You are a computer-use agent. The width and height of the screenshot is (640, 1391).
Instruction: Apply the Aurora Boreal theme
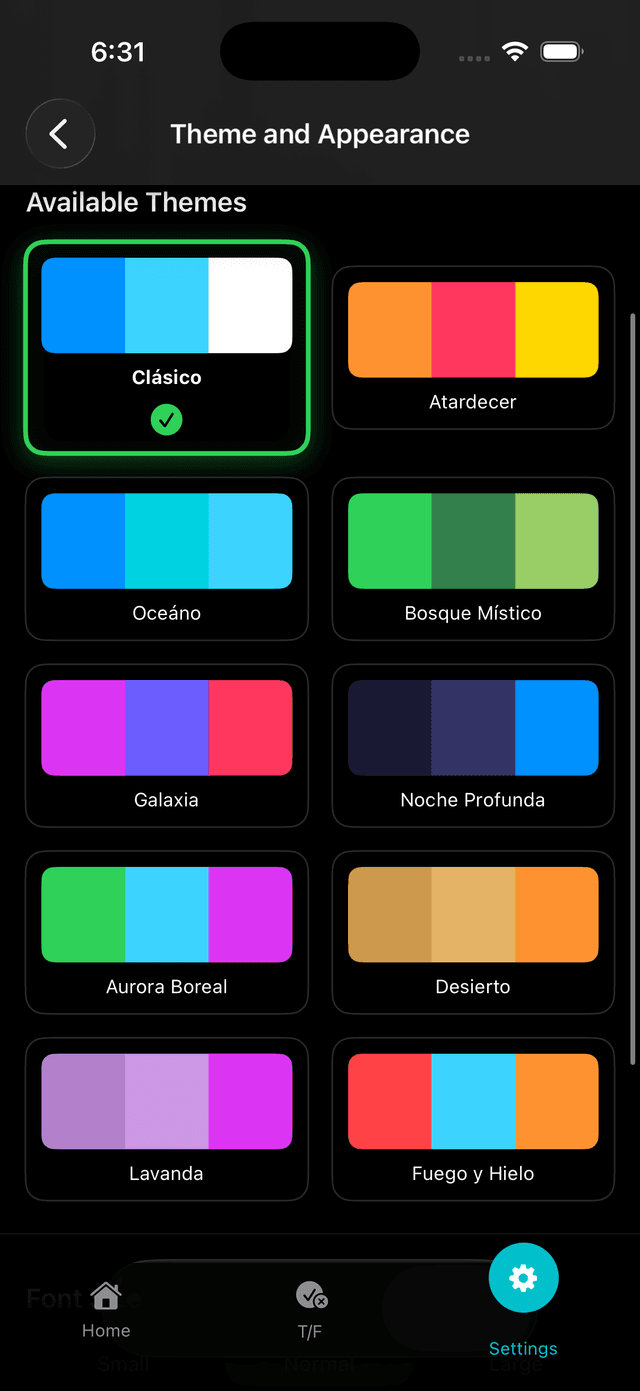[x=167, y=932]
